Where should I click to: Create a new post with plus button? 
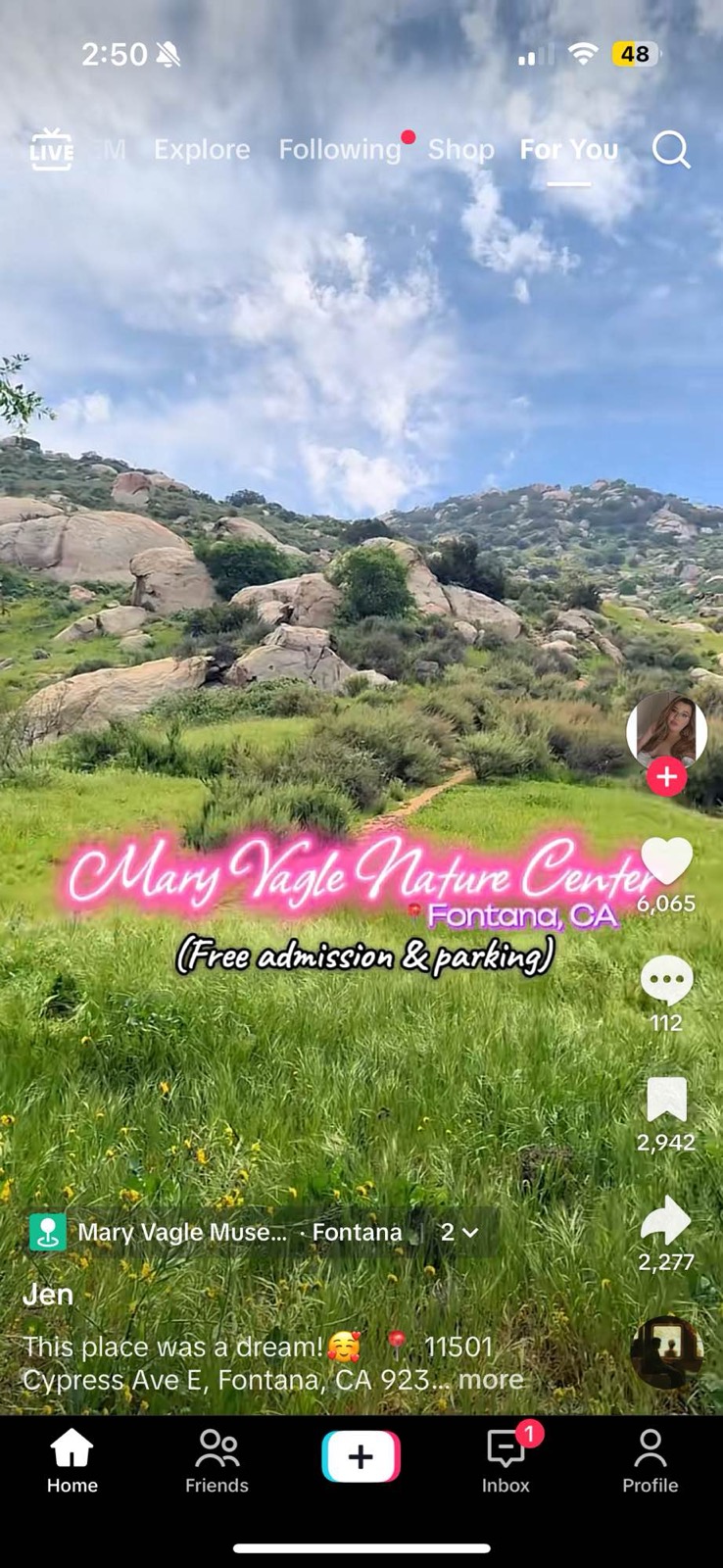point(361,1457)
